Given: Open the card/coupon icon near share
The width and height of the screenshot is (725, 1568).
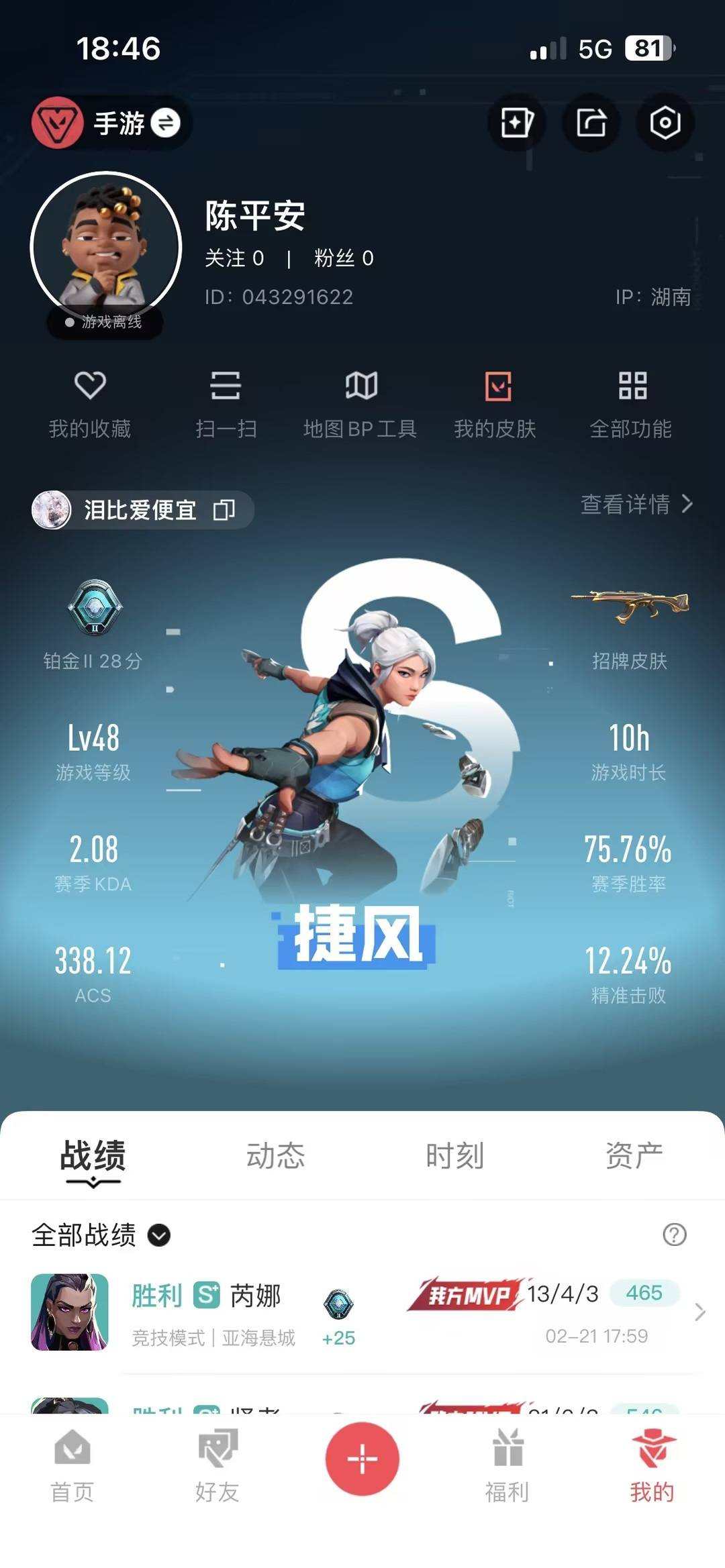Looking at the screenshot, I should (516, 122).
